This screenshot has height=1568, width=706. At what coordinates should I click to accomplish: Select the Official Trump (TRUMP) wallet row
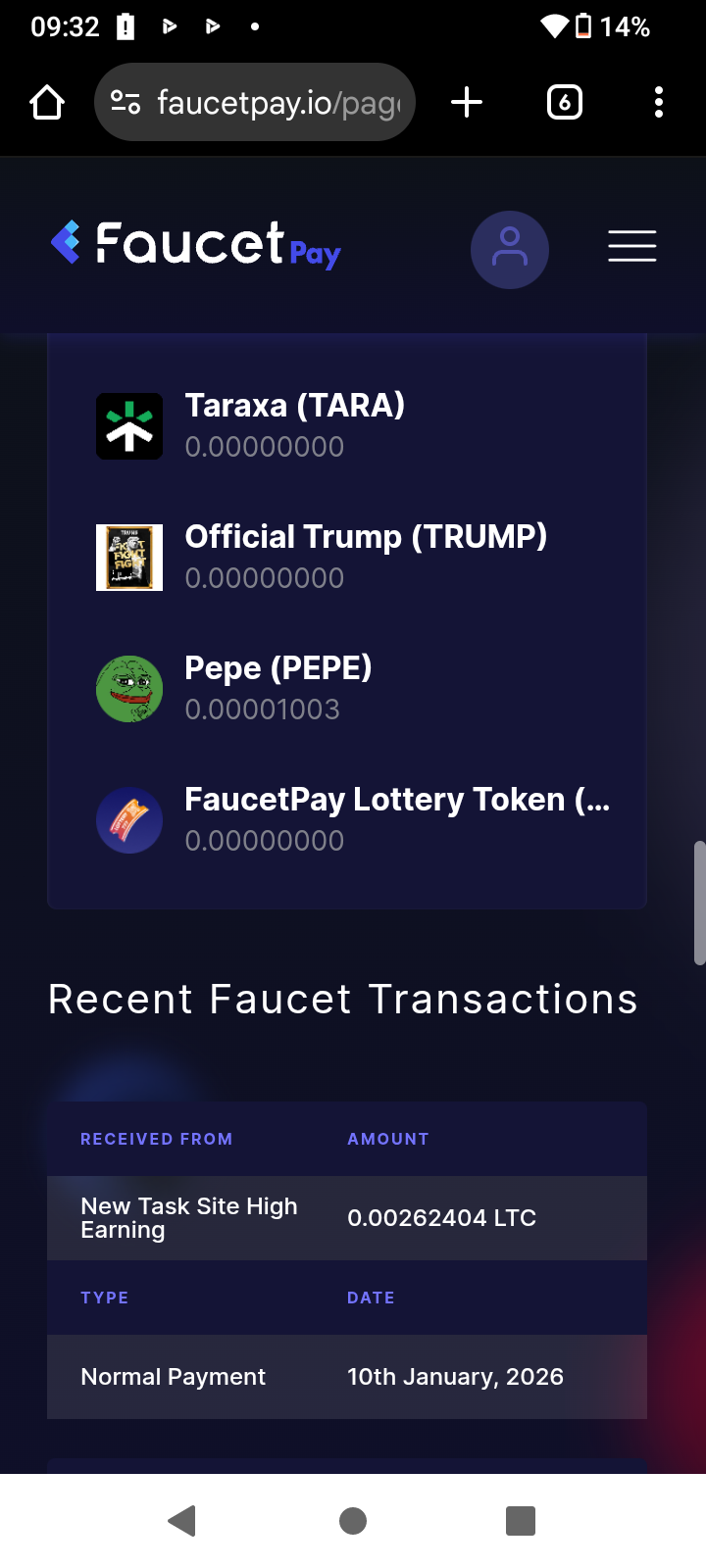pyautogui.click(x=347, y=557)
